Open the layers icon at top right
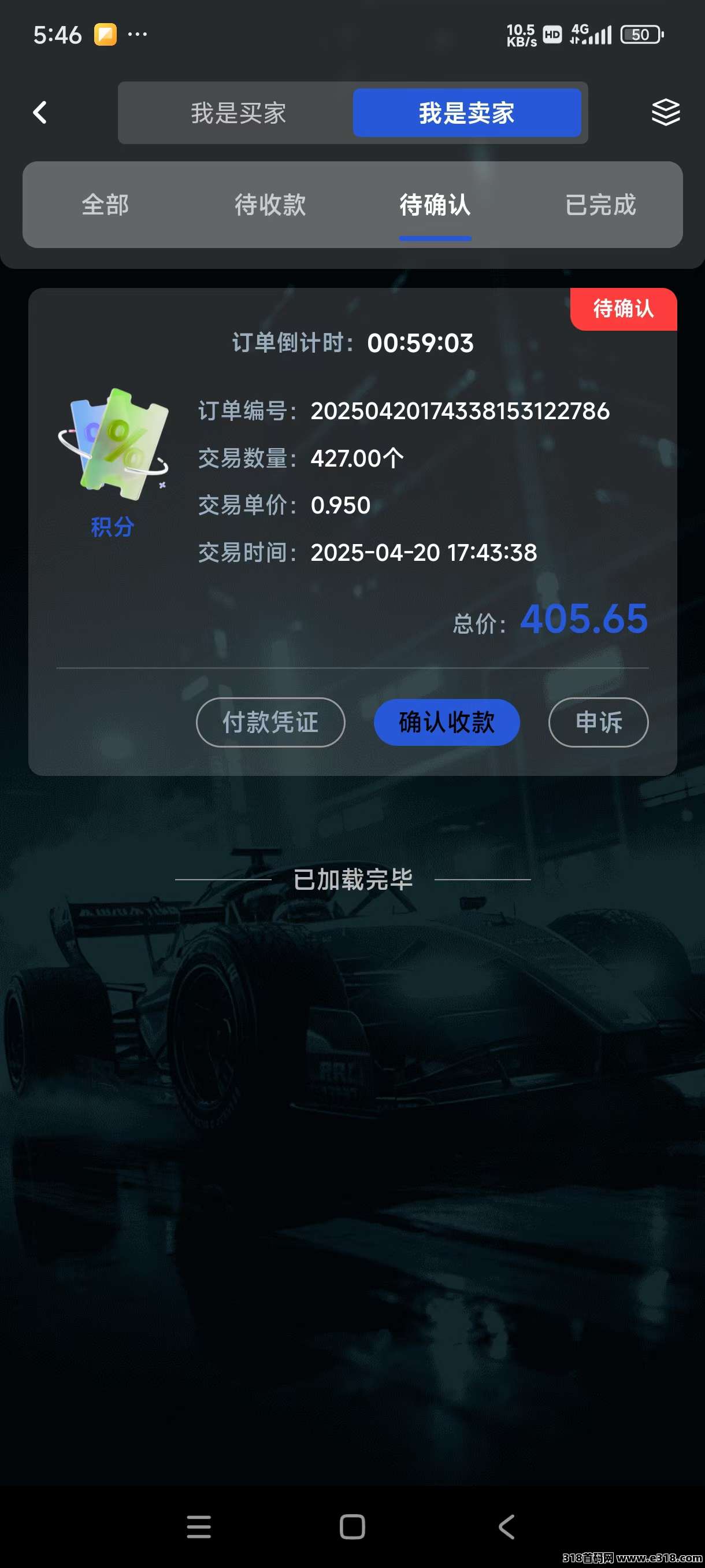Screen dimensions: 705x1568 pyautogui.click(x=665, y=113)
